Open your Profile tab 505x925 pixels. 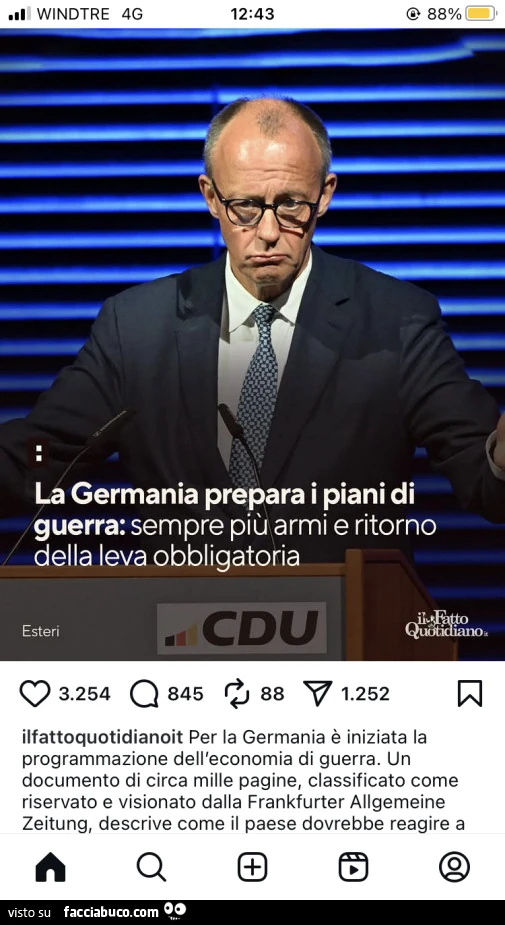coord(454,867)
